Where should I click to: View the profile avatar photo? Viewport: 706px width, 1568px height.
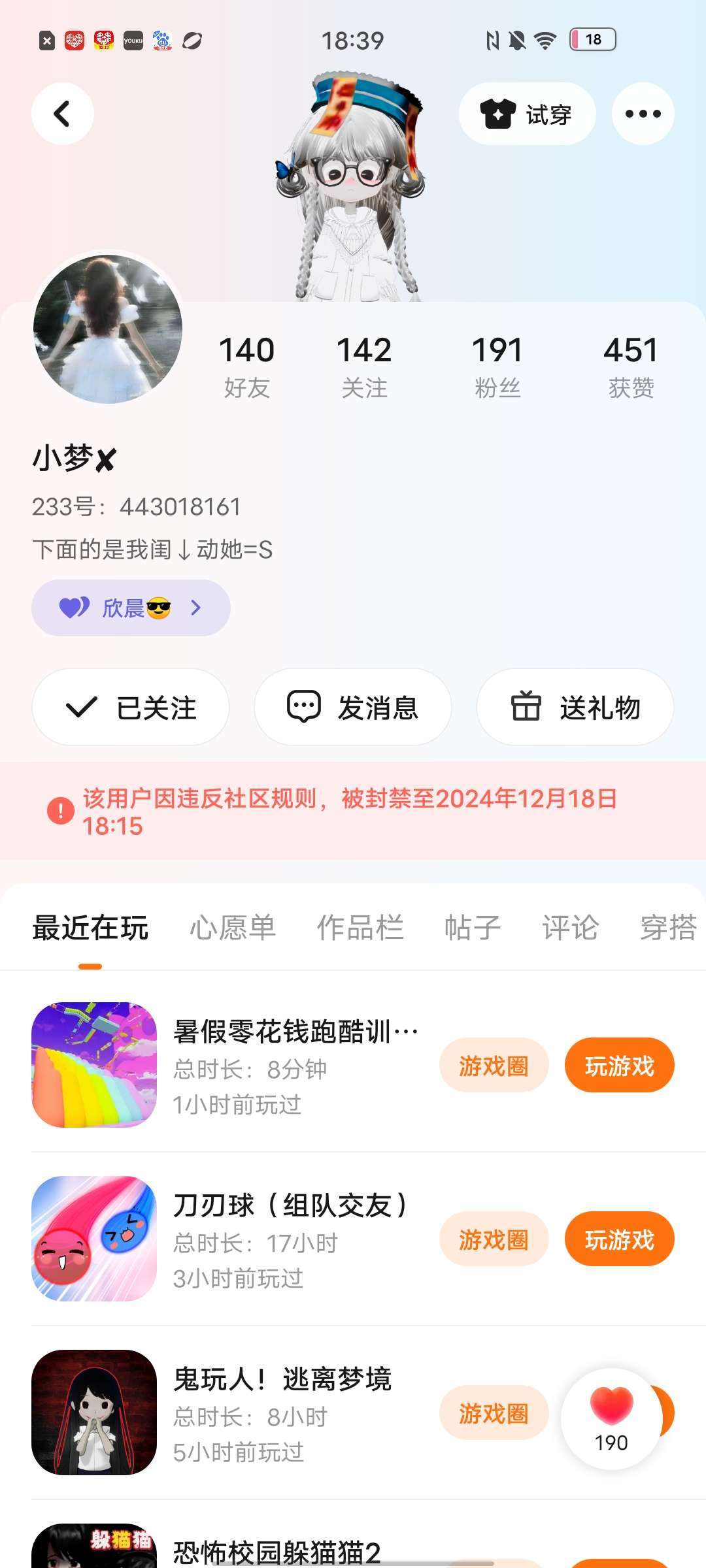108,329
